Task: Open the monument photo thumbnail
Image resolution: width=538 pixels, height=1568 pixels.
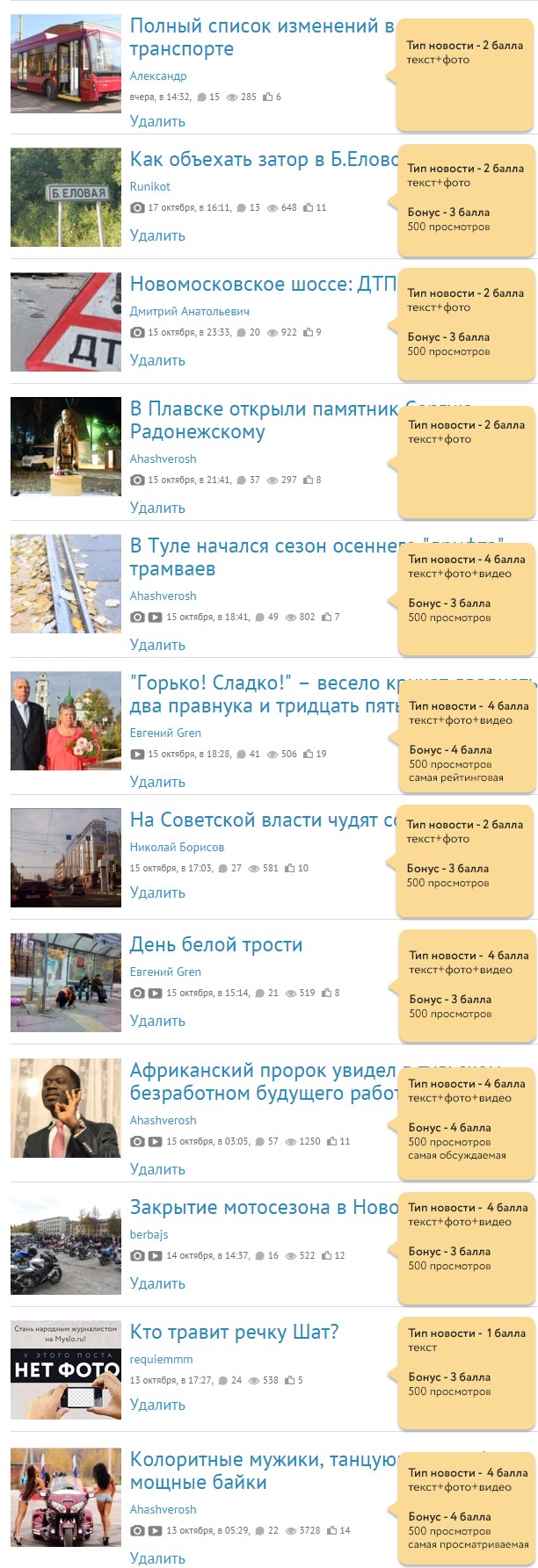Action: 66,446
